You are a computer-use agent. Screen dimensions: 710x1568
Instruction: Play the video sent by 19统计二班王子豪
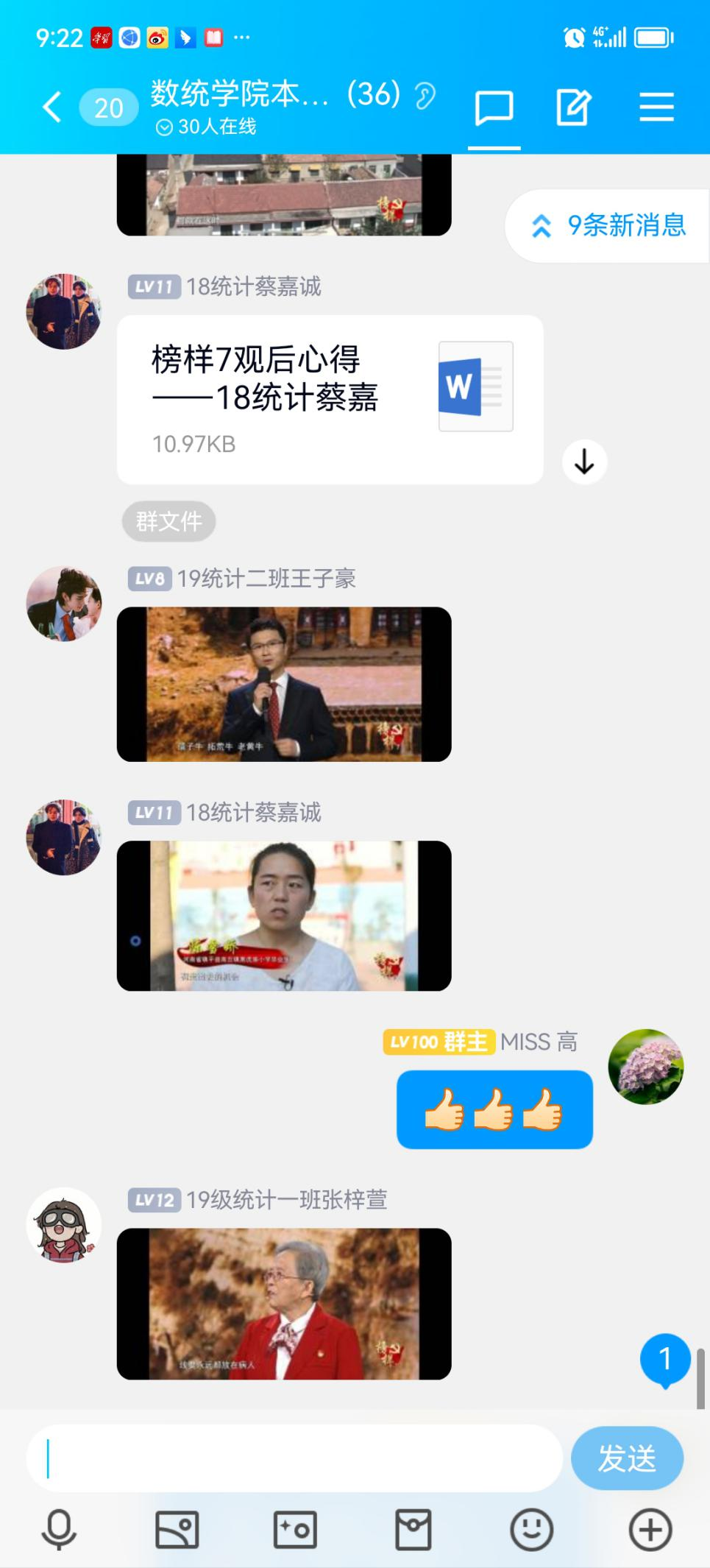coord(284,684)
